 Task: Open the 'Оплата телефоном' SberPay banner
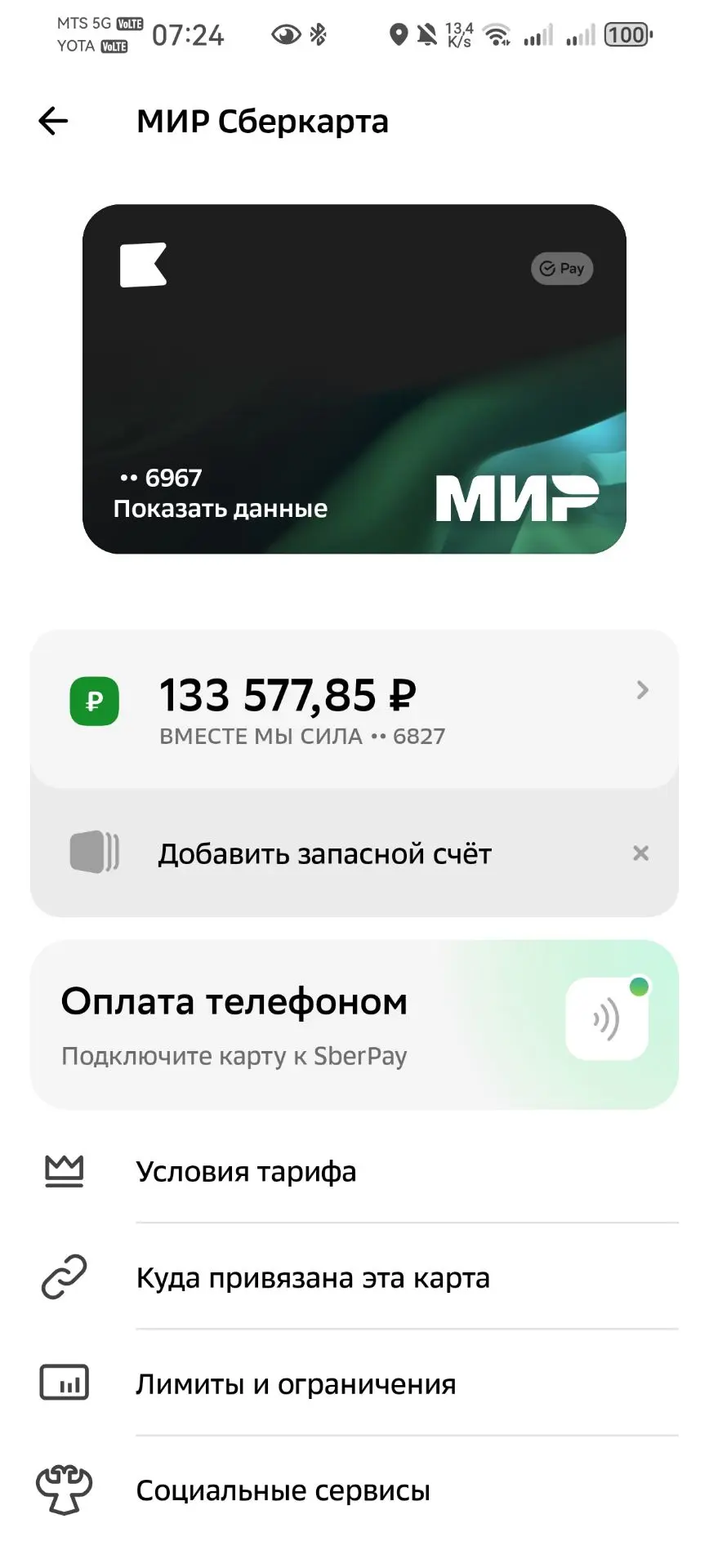(x=354, y=1025)
